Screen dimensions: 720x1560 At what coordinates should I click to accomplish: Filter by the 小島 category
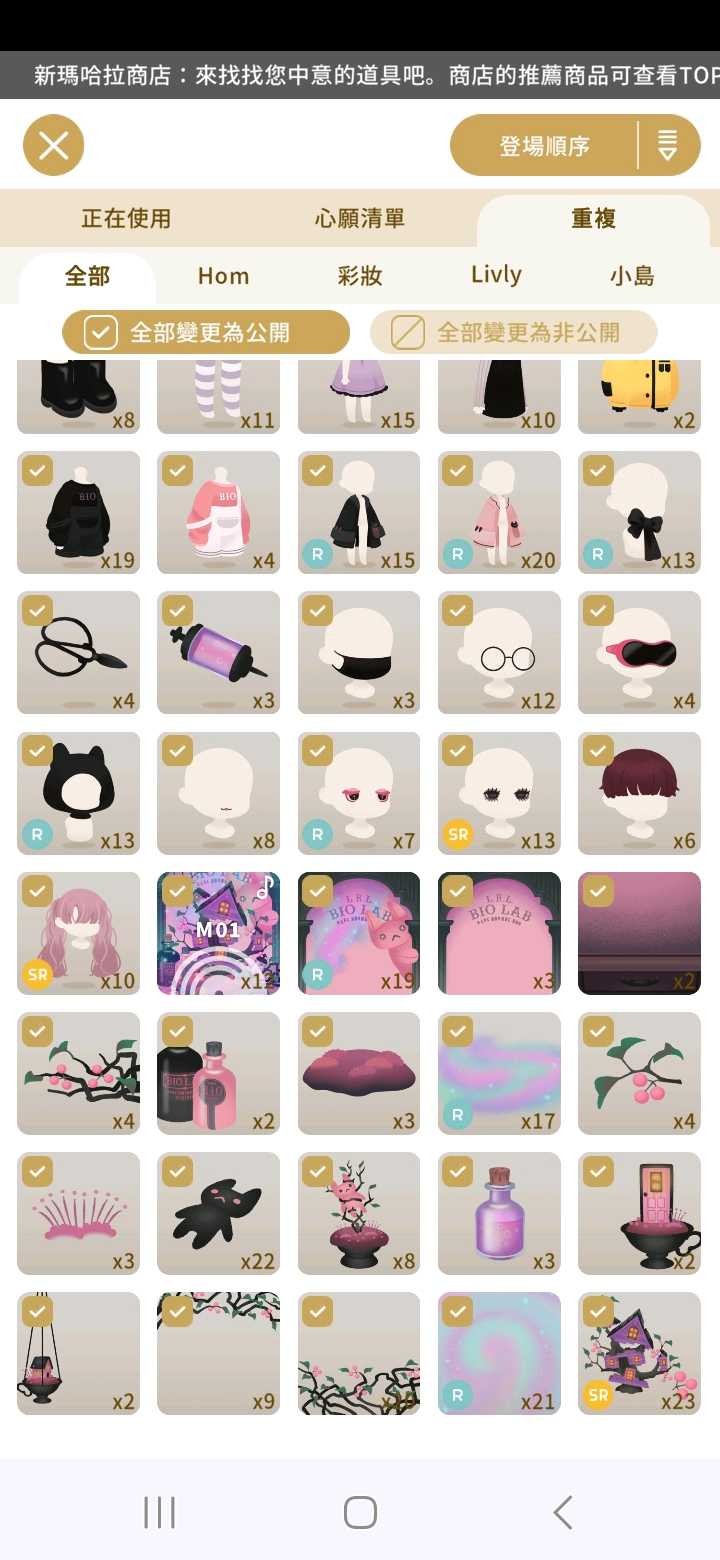pos(632,276)
